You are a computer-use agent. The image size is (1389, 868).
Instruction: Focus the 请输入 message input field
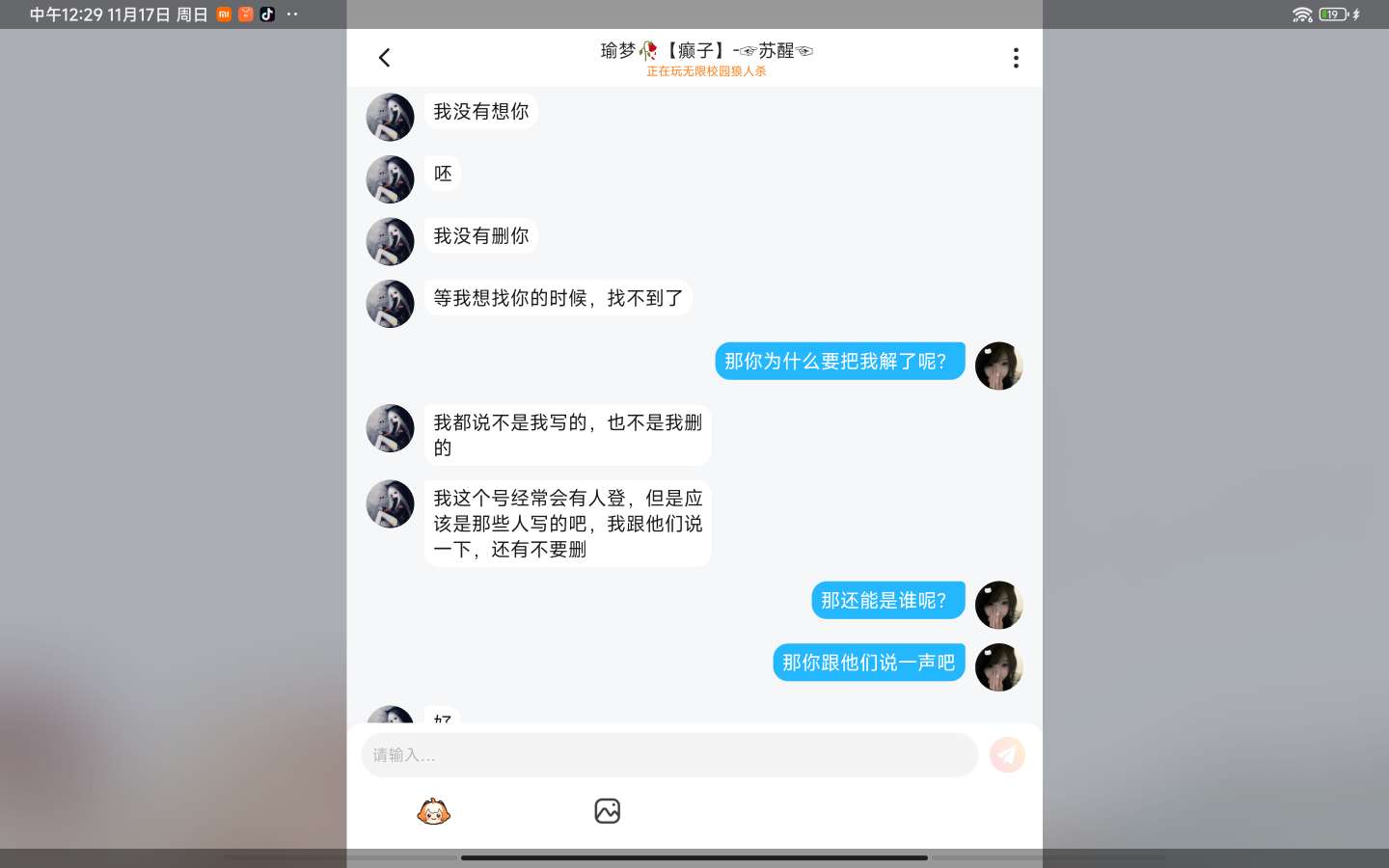pyautogui.click(x=668, y=755)
